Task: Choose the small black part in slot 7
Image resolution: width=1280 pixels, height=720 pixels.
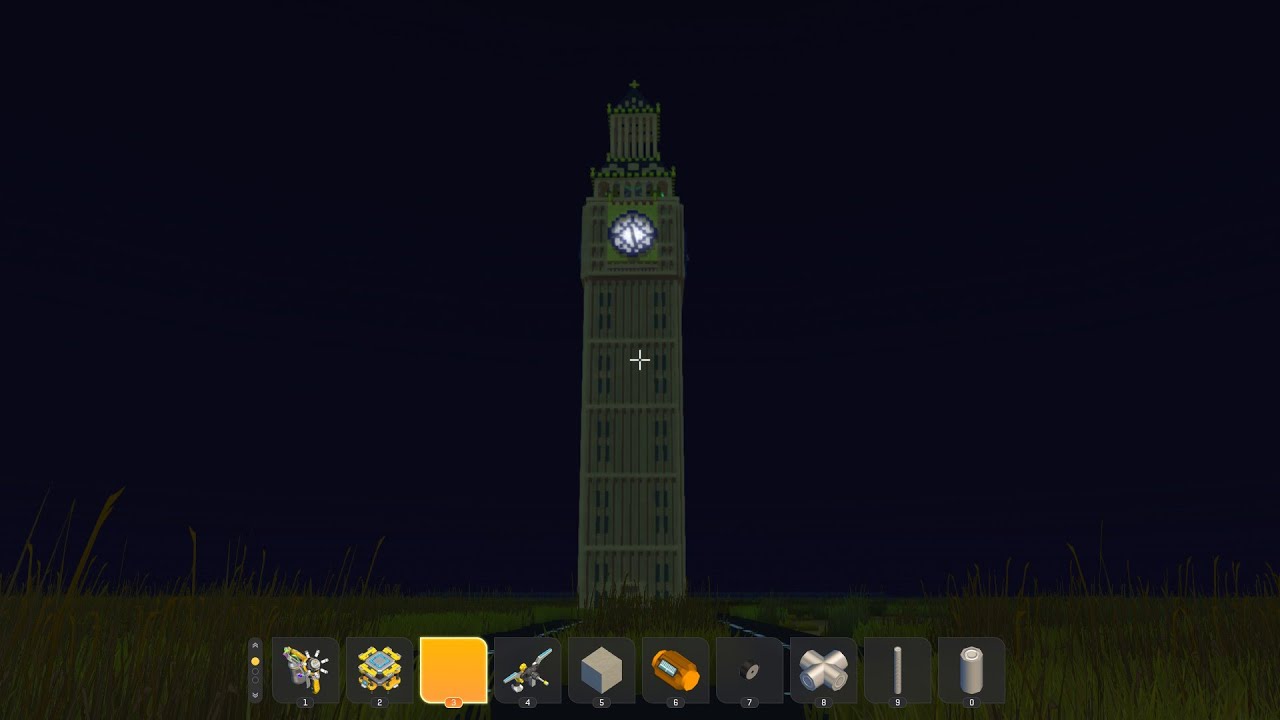Action: (749, 670)
